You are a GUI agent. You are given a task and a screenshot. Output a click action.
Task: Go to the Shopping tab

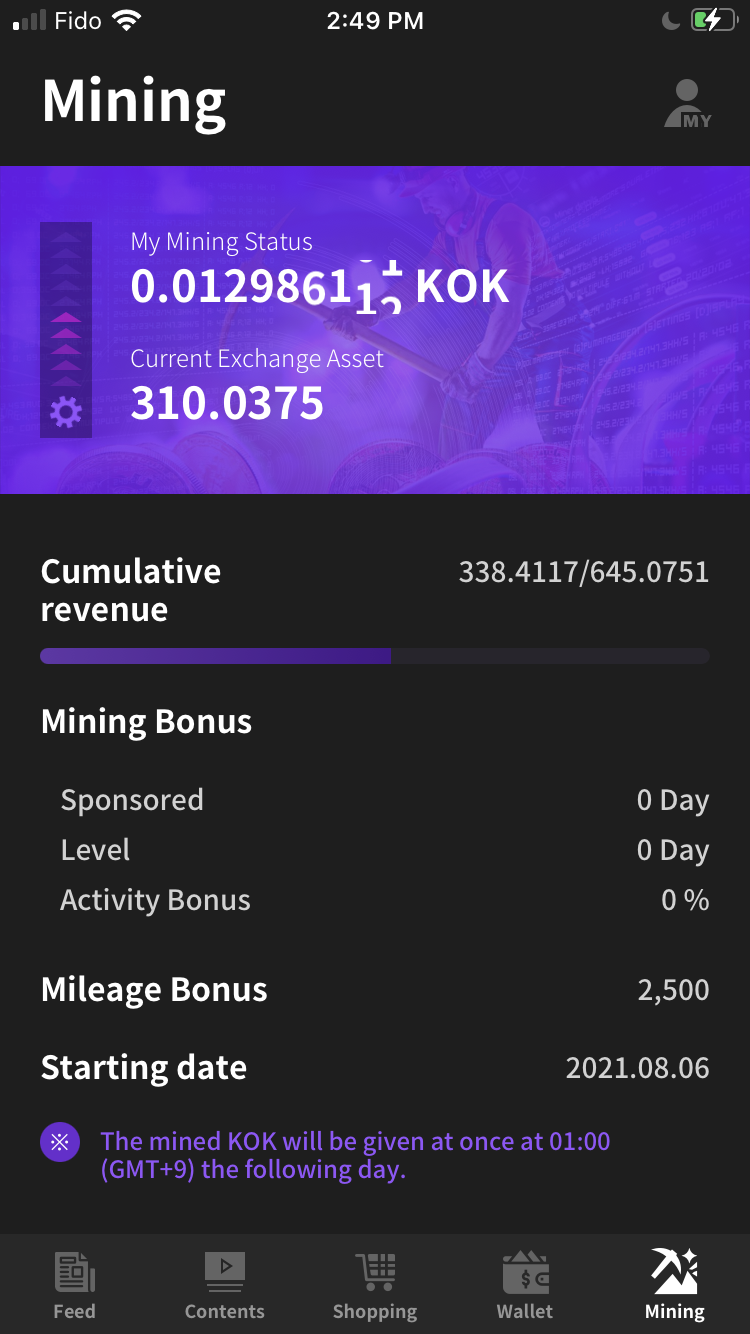point(375,1284)
